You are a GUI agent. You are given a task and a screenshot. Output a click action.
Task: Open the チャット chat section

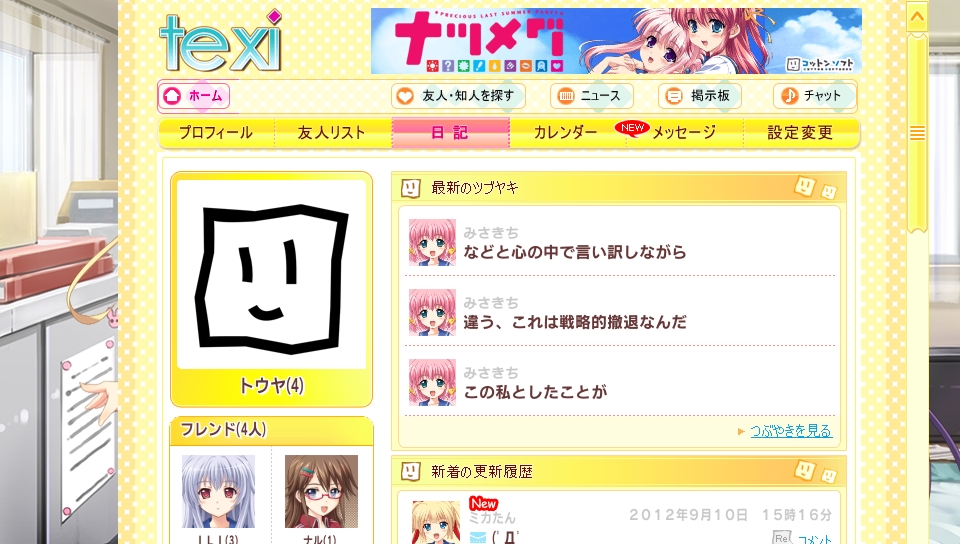click(812, 96)
